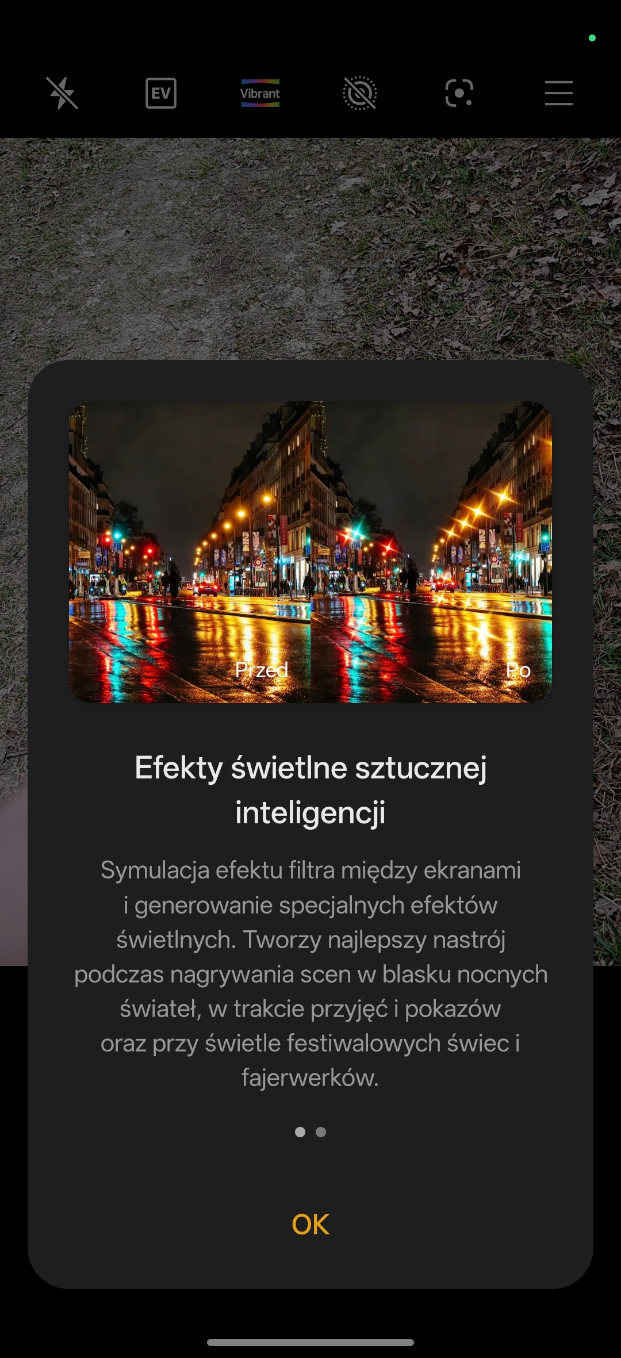Image resolution: width=621 pixels, height=1358 pixels.
Task: Open the self-timer setting
Action: (359, 94)
